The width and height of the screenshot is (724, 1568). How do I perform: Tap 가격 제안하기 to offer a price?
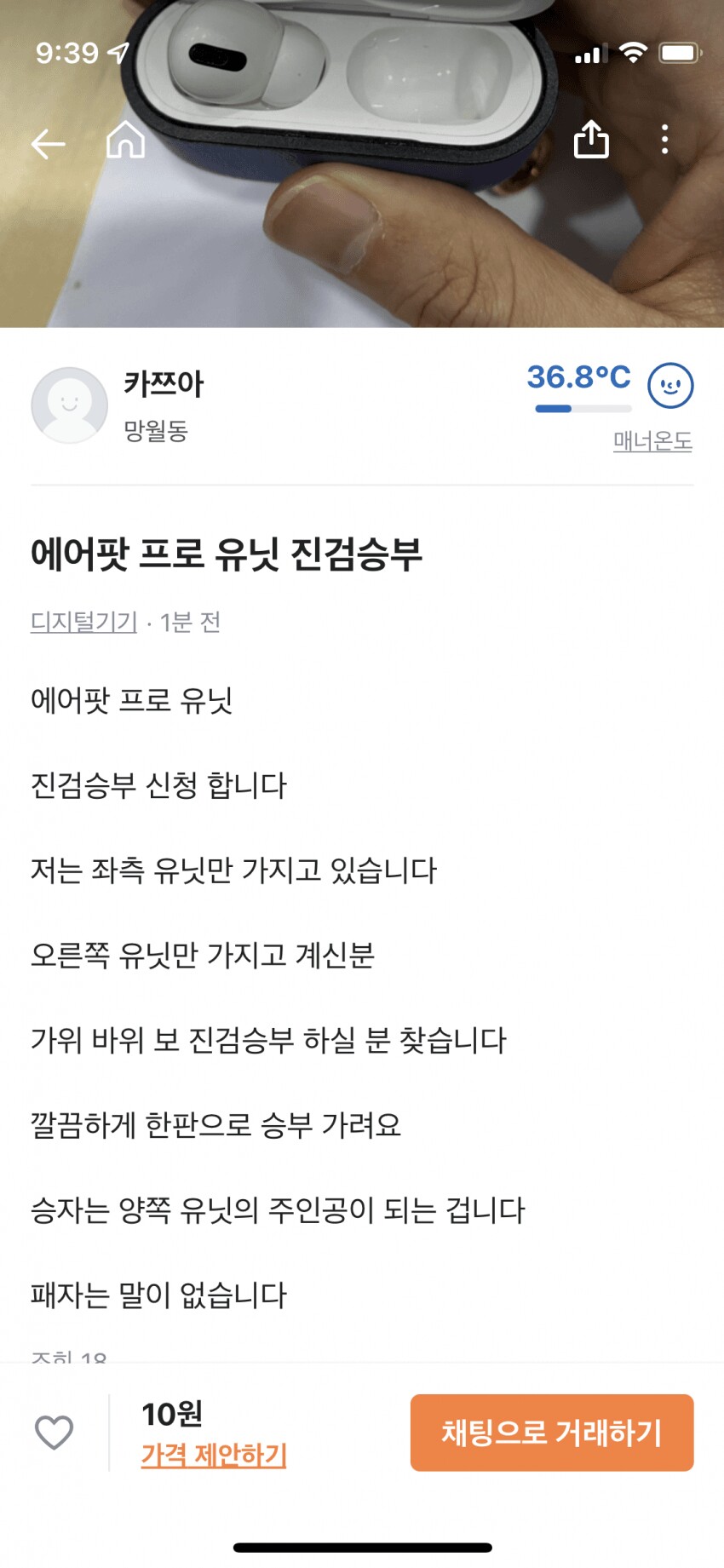coord(214,1455)
